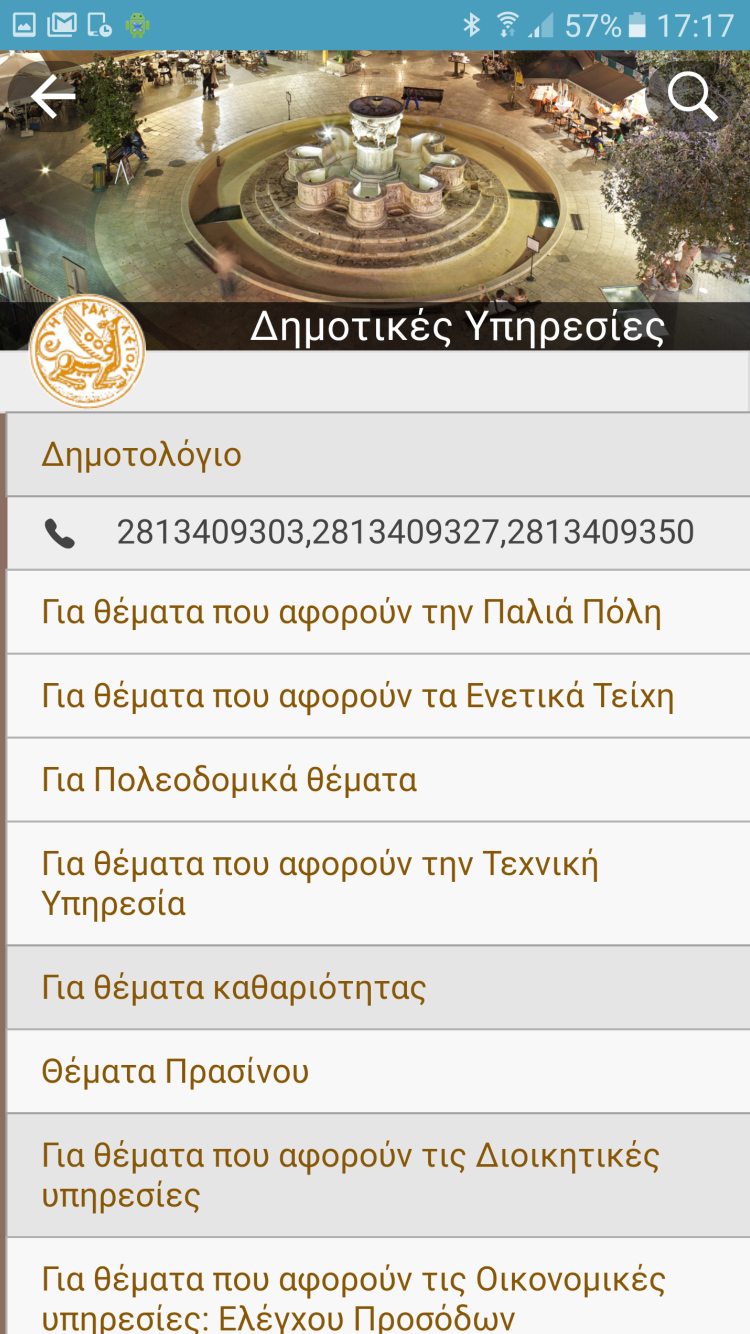Select Για θέματα που αφορούν τα Ενετικά Τείχη
The width and height of the screenshot is (750, 1334).
[x=377, y=696]
